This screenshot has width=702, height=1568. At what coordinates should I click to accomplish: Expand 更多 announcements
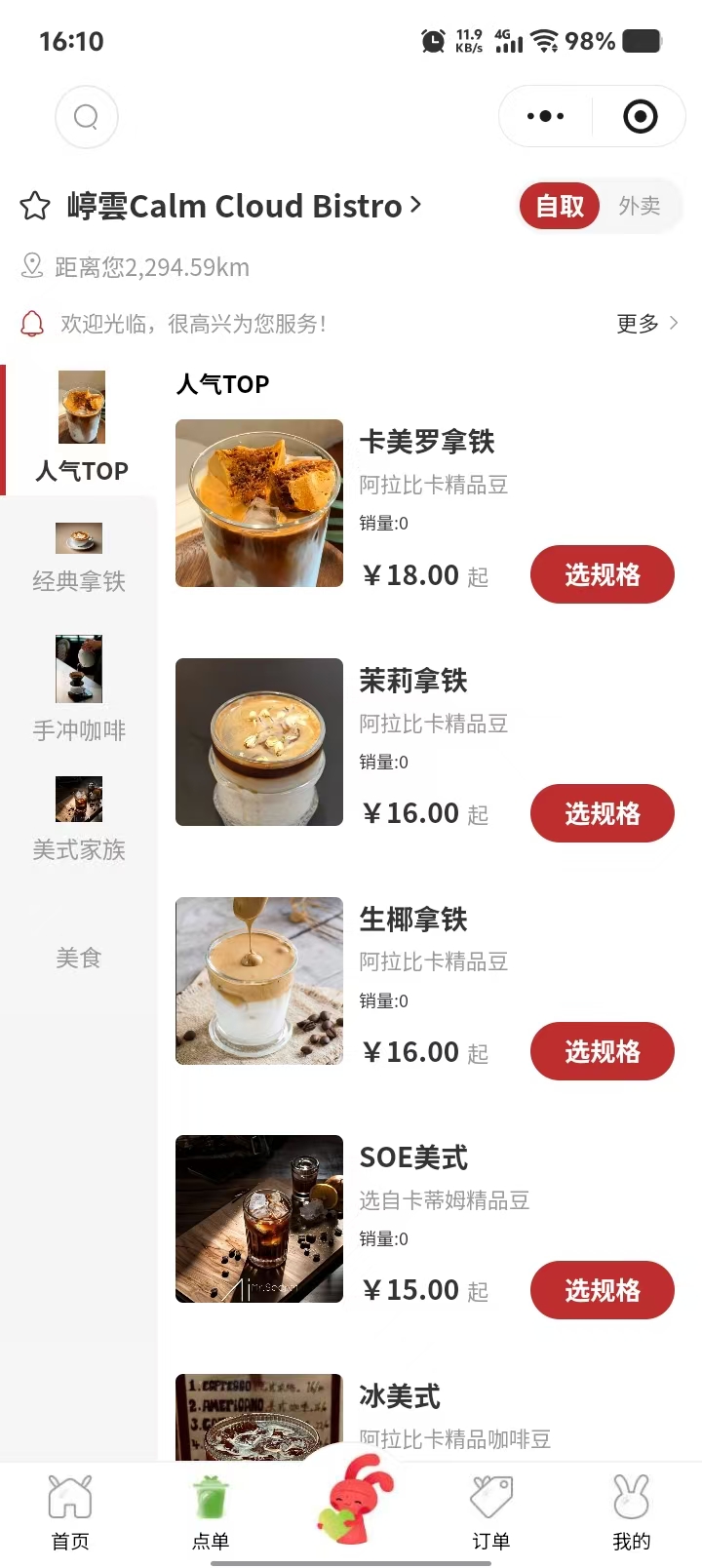pyautogui.click(x=646, y=324)
